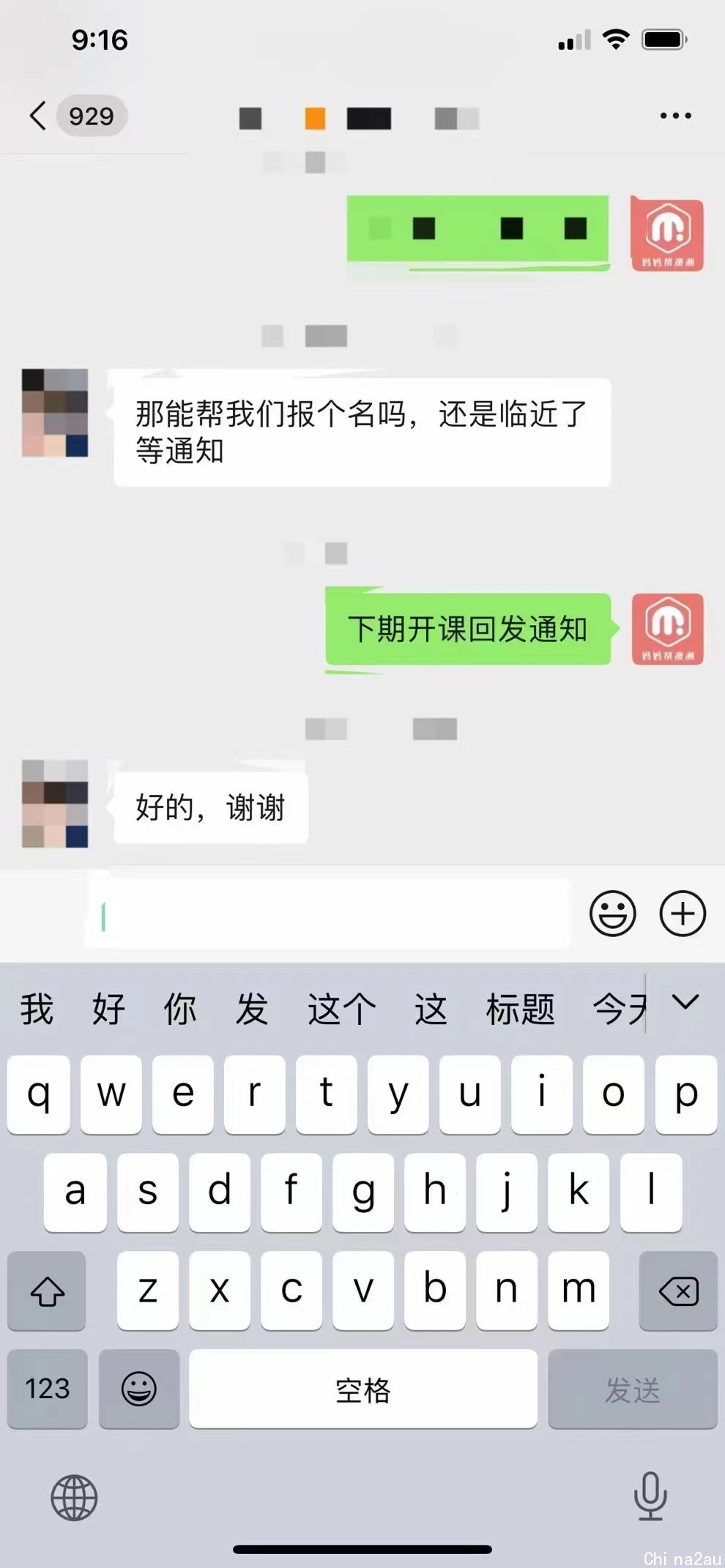This screenshot has height=1568, width=725.
Task: Open the keyboard's emoji key
Action: coord(139,1389)
